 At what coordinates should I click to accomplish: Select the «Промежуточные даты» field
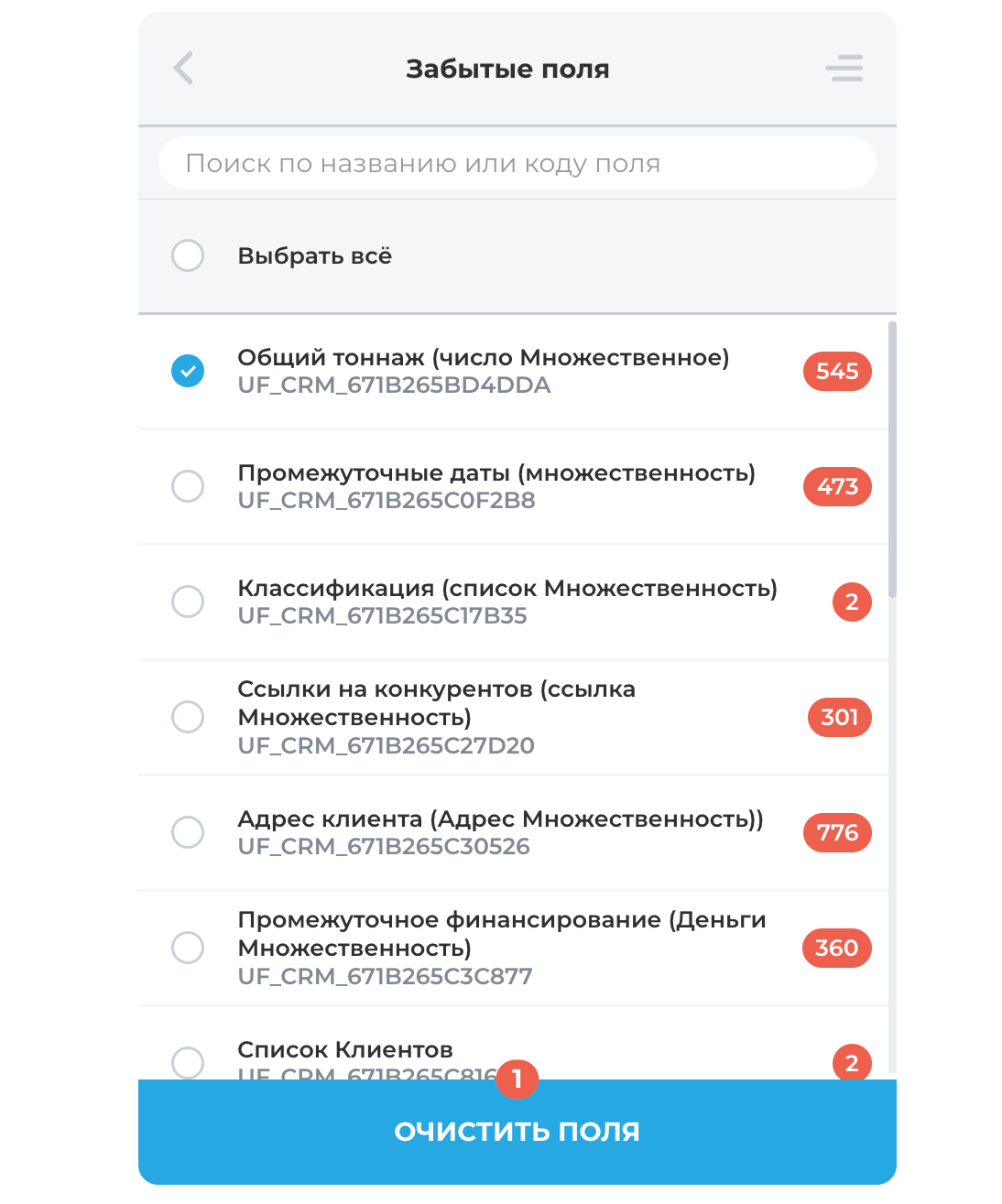pos(188,486)
